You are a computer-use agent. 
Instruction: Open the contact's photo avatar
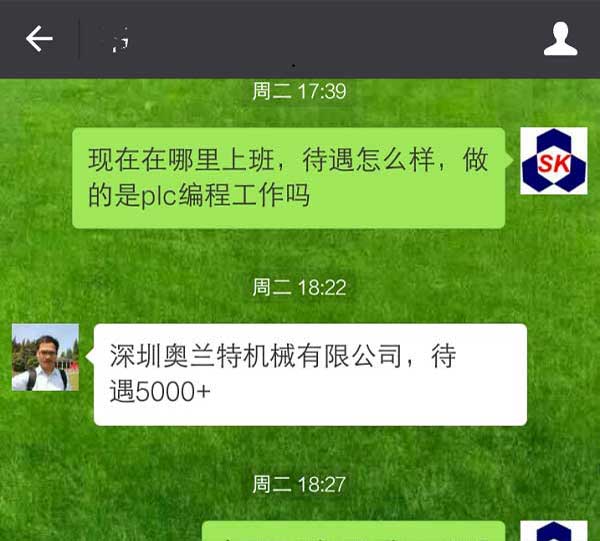[45, 357]
